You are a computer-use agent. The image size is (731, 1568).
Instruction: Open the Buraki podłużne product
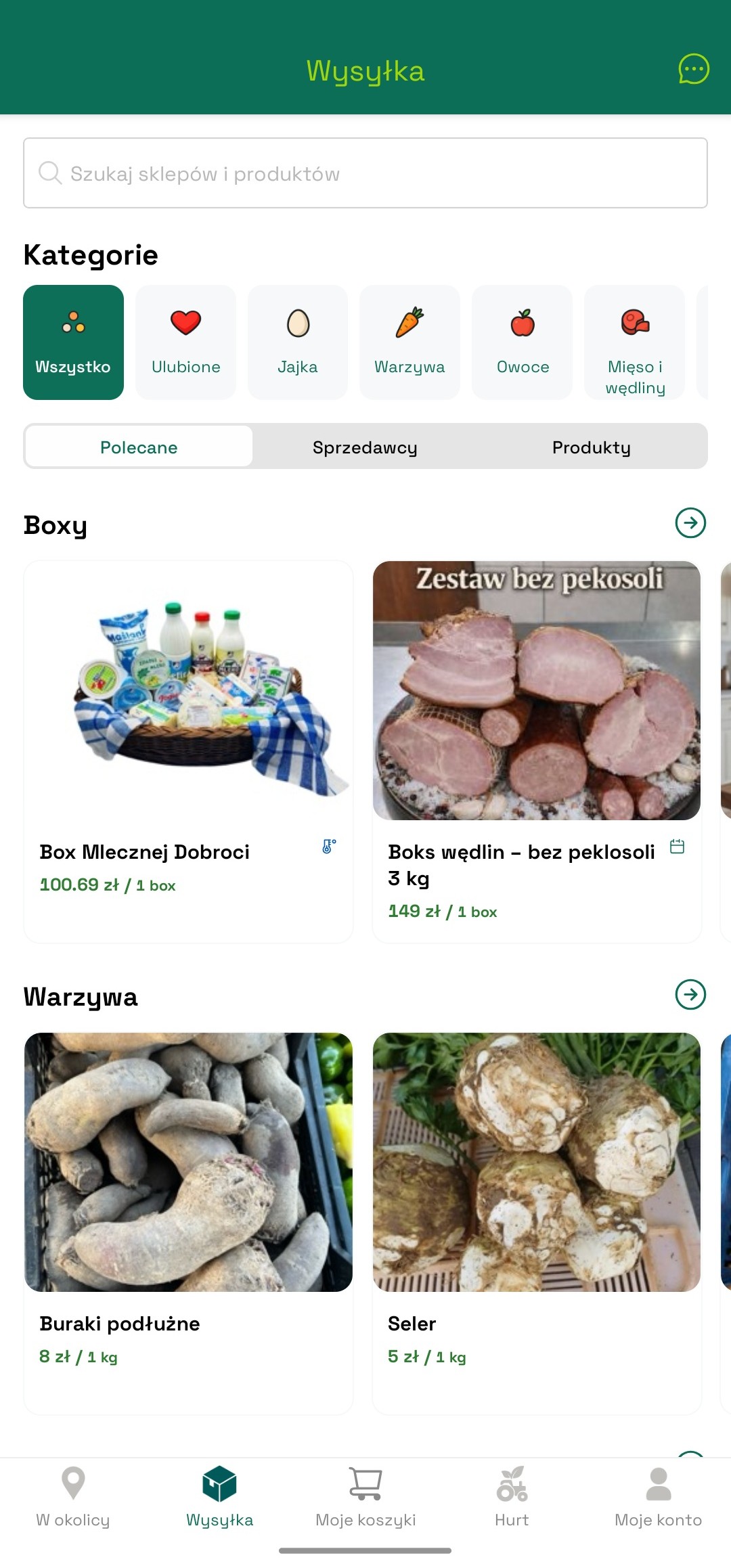188,1222
